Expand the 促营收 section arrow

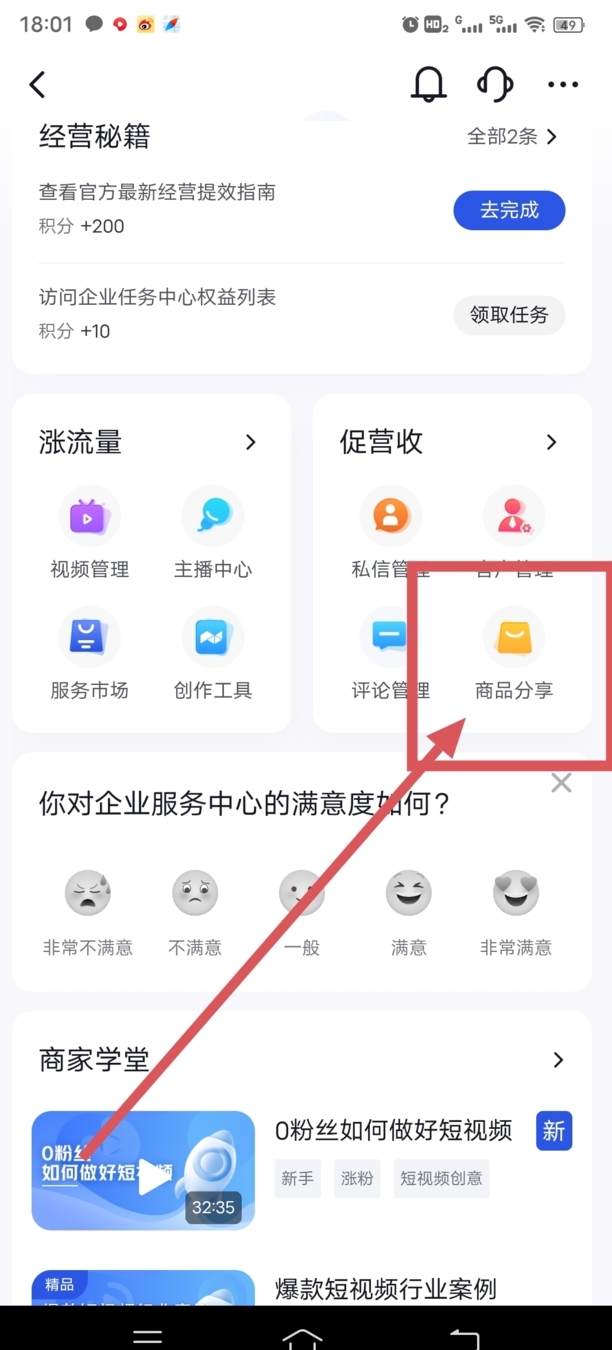pyautogui.click(x=551, y=442)
